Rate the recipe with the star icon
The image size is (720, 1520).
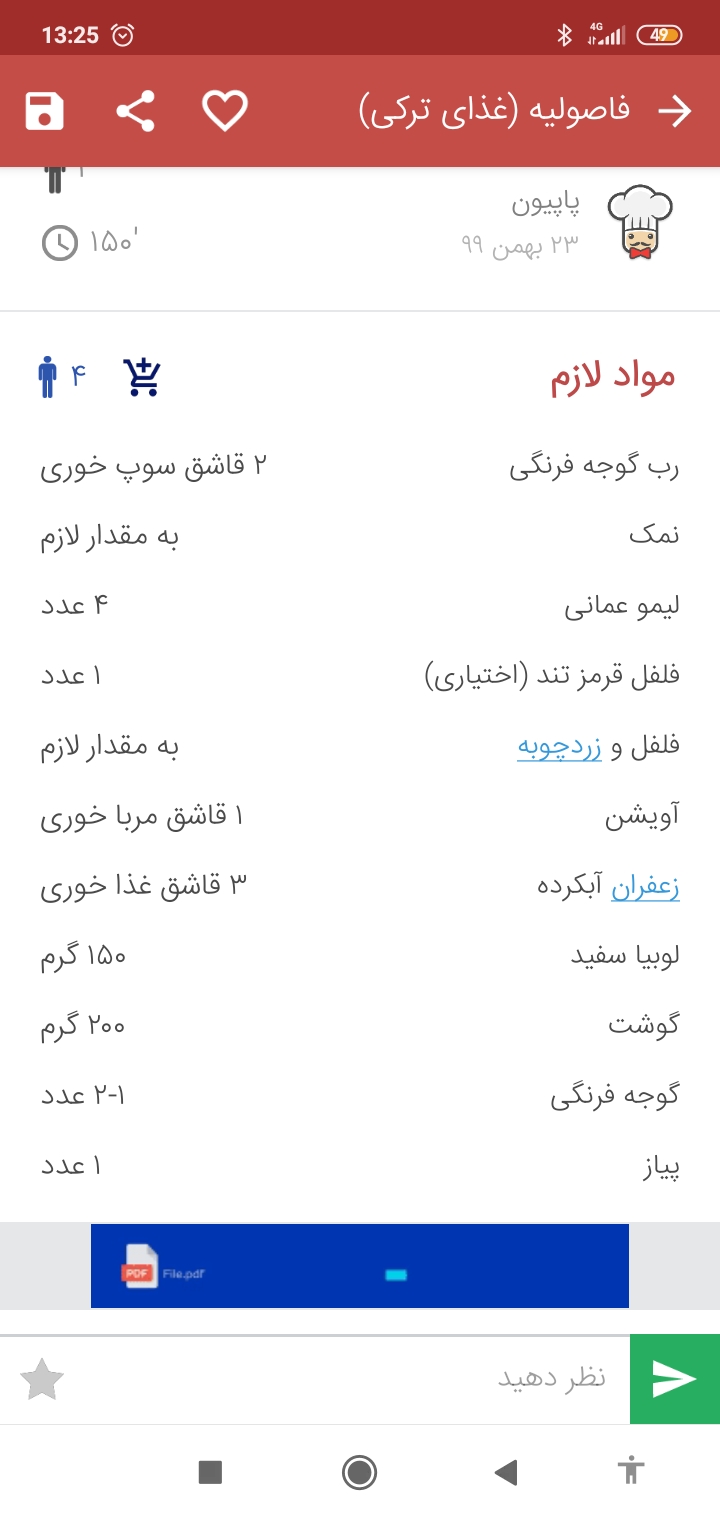pos(42,1381)
